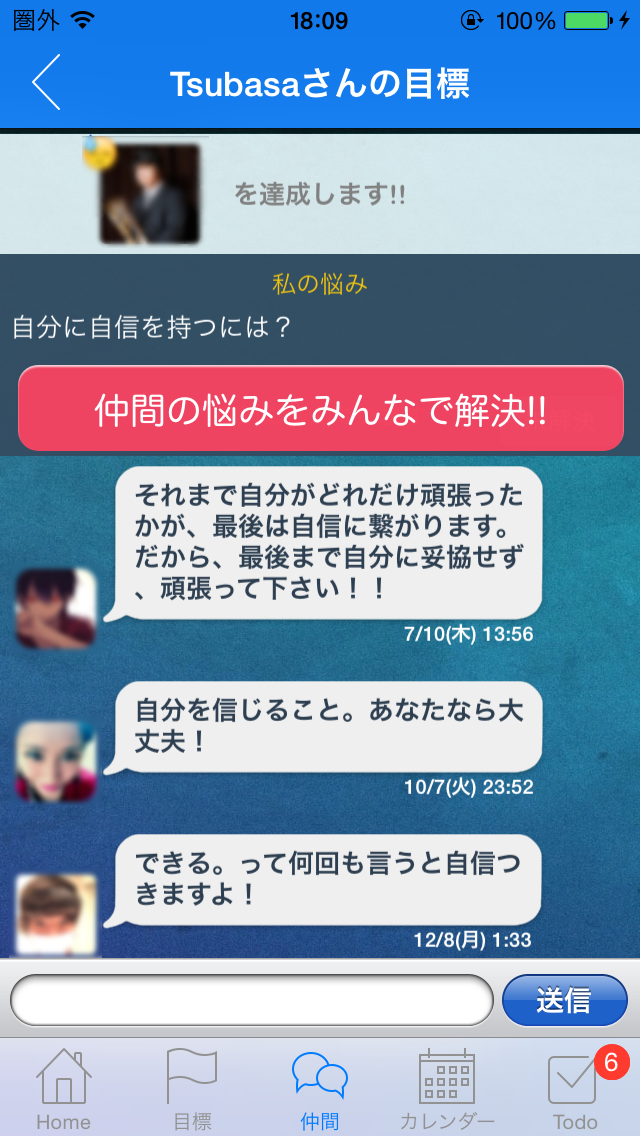Send the message with 送信 button

(563, 999)
